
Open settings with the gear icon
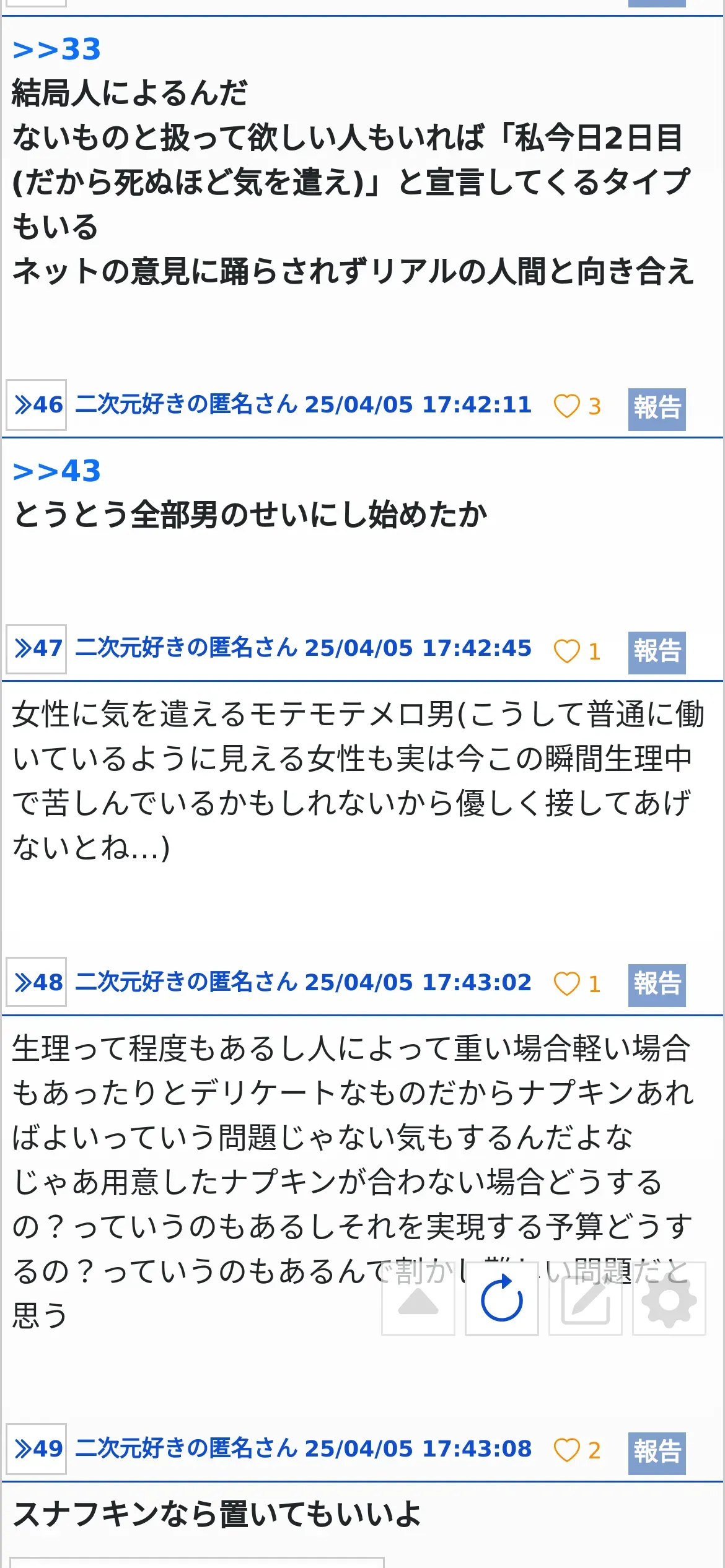click(x=669, y=1299)
